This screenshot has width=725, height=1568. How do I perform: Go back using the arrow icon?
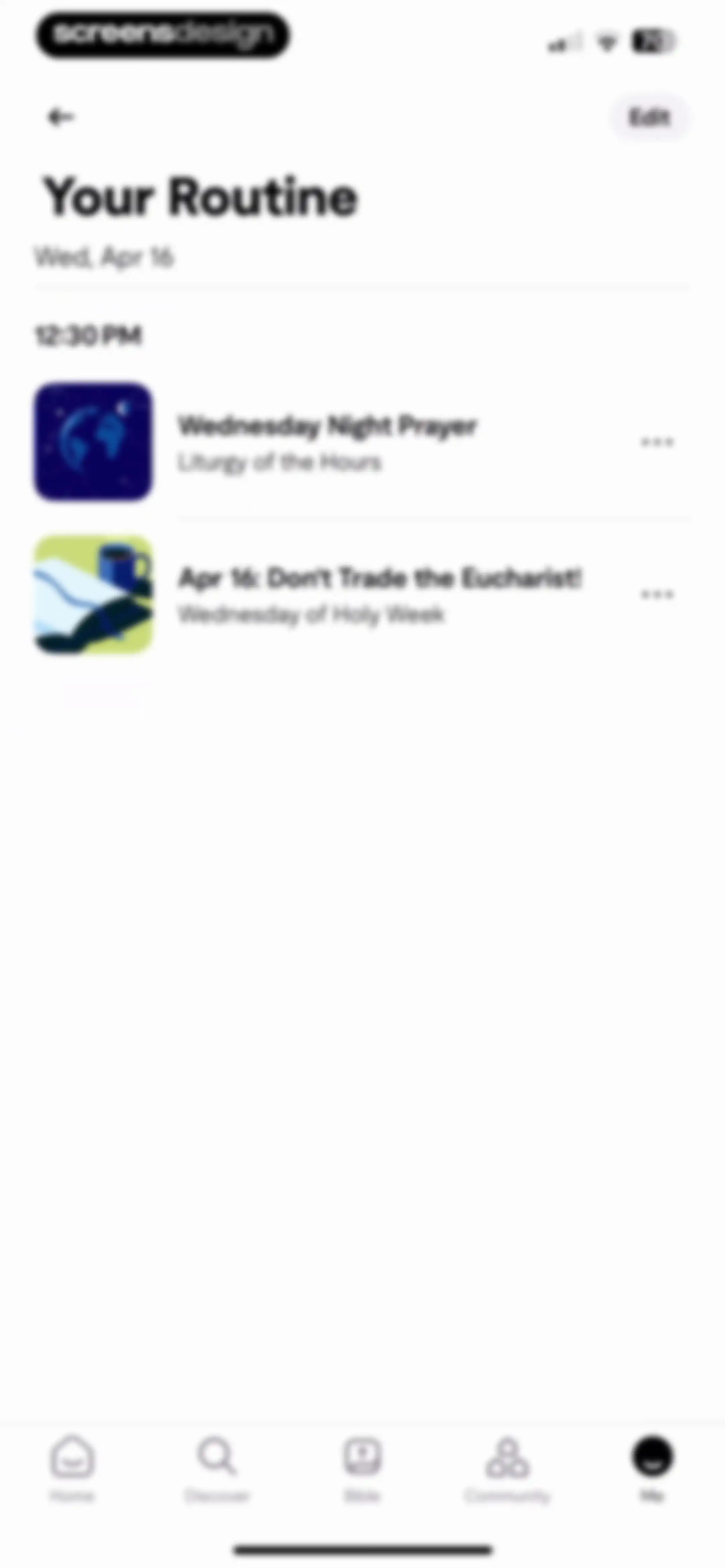point(61,116)
